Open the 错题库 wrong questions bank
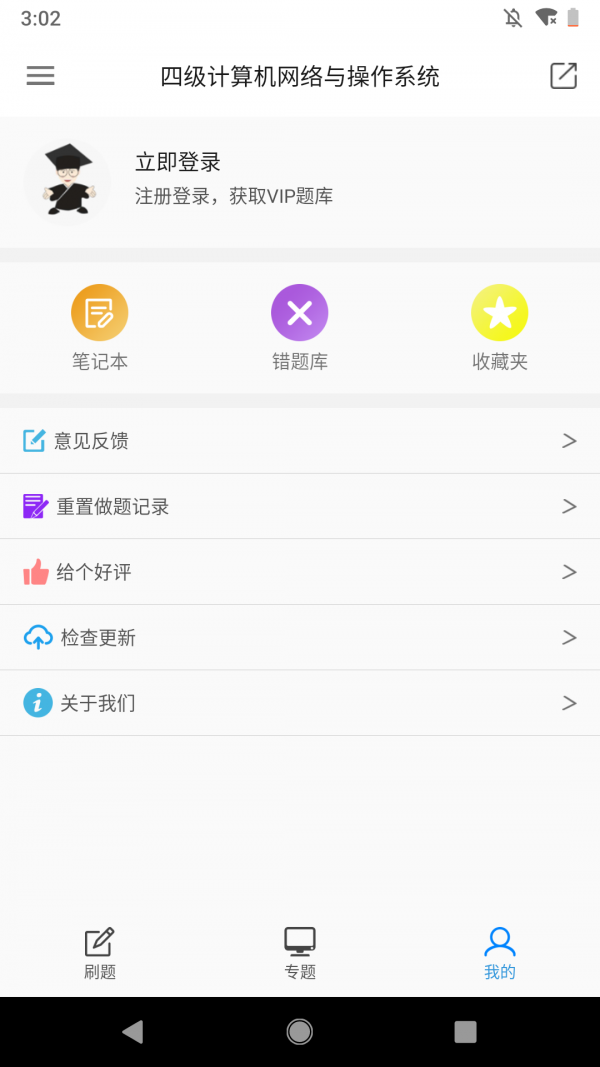The image size is (600, 1067). tap(300, 328)
